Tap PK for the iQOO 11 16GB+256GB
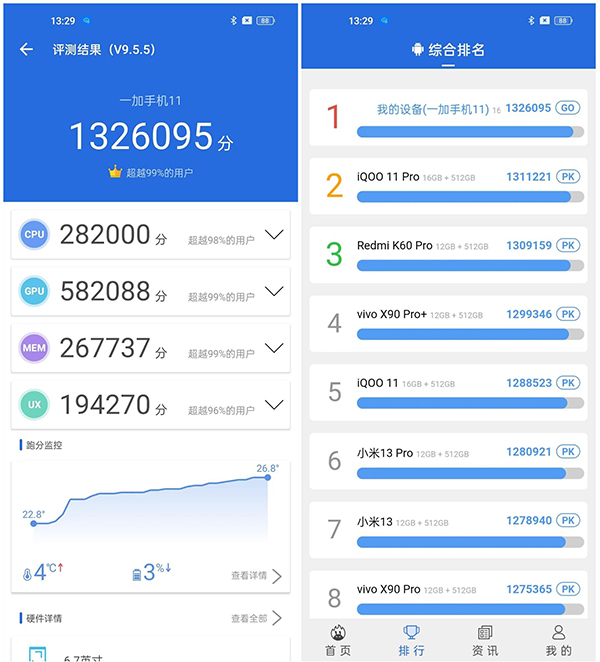Image resolution: width=600 pixels, height=662 pixels. pos(568,383)
